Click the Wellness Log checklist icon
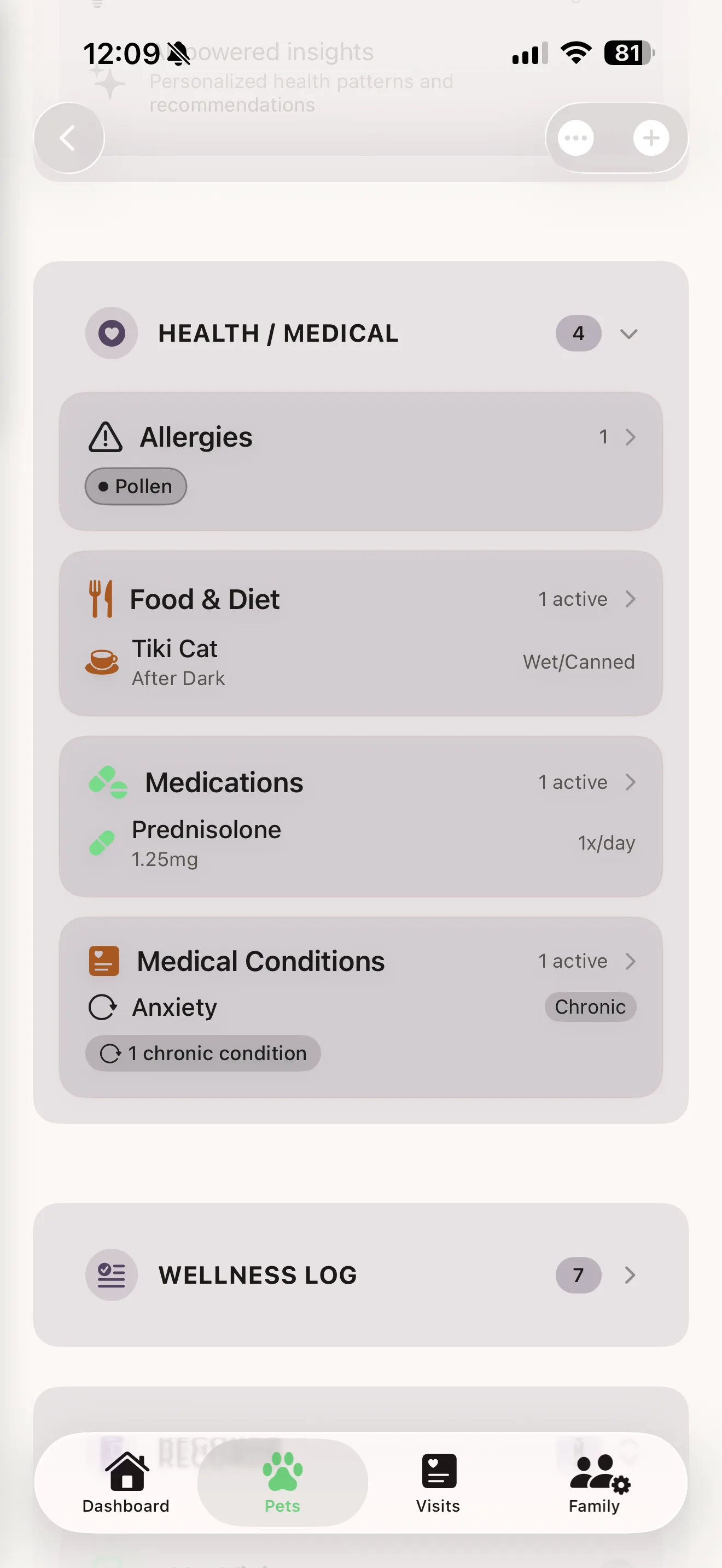The width and height of the screenshot is (722, 1568). pyautogui.click(x=112, y=1275)
